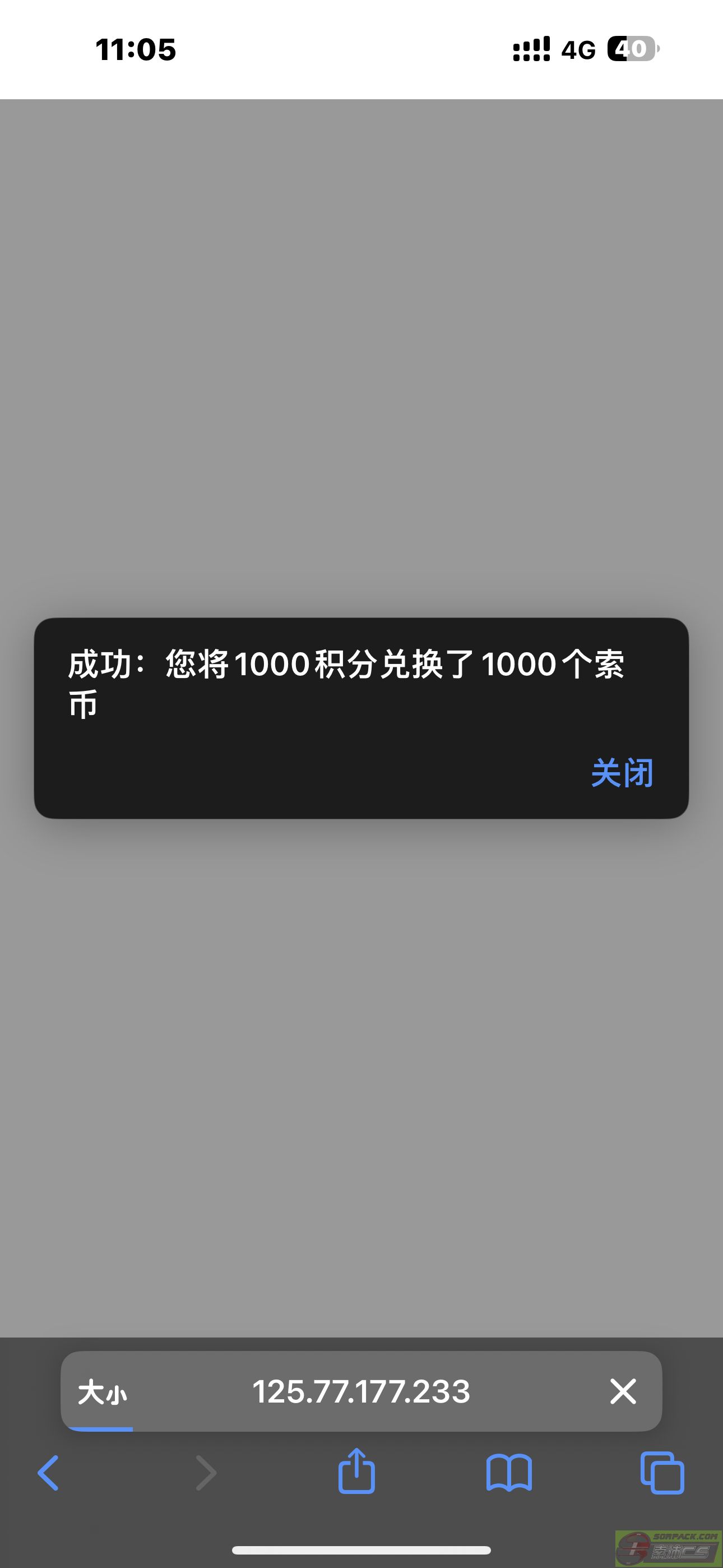
Task: Stop loading with the X icon
Action: point(623,1391)
